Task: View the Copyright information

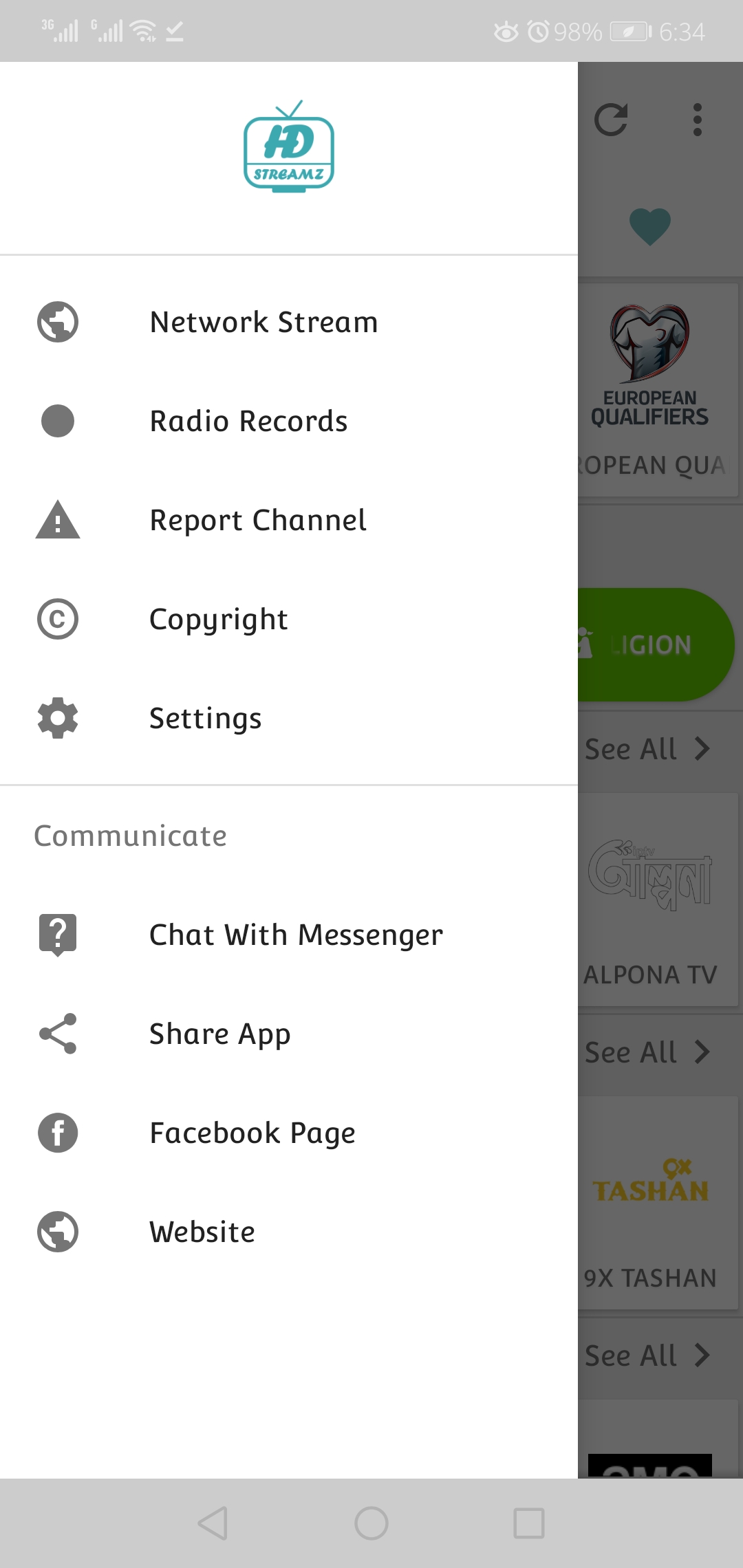Action: 218,619
